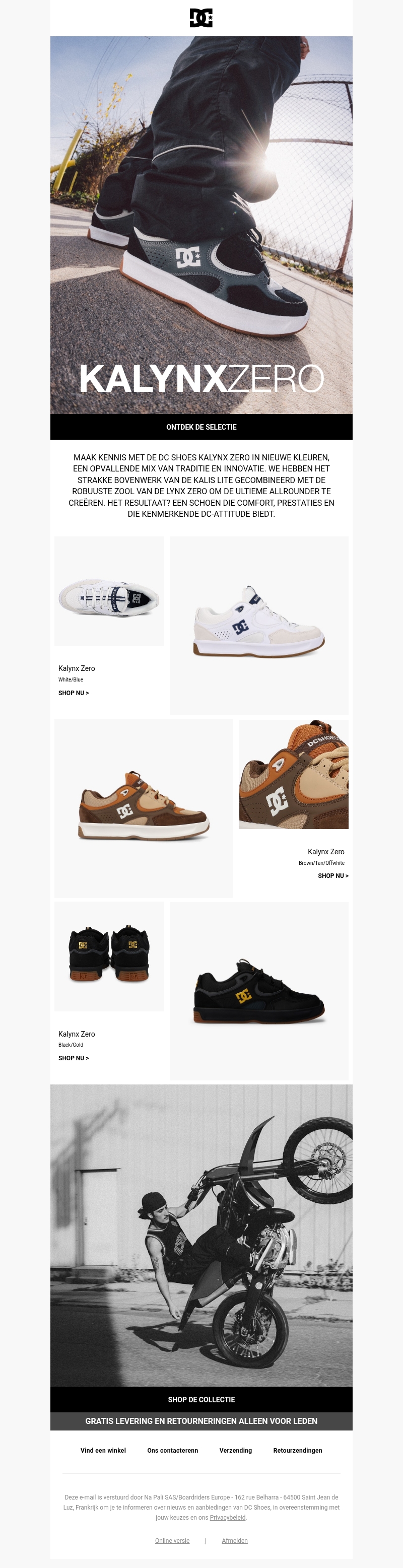403x1568 pixels.
Task: Unsubscribe via Afmelden link
Action: point(234,1541)
